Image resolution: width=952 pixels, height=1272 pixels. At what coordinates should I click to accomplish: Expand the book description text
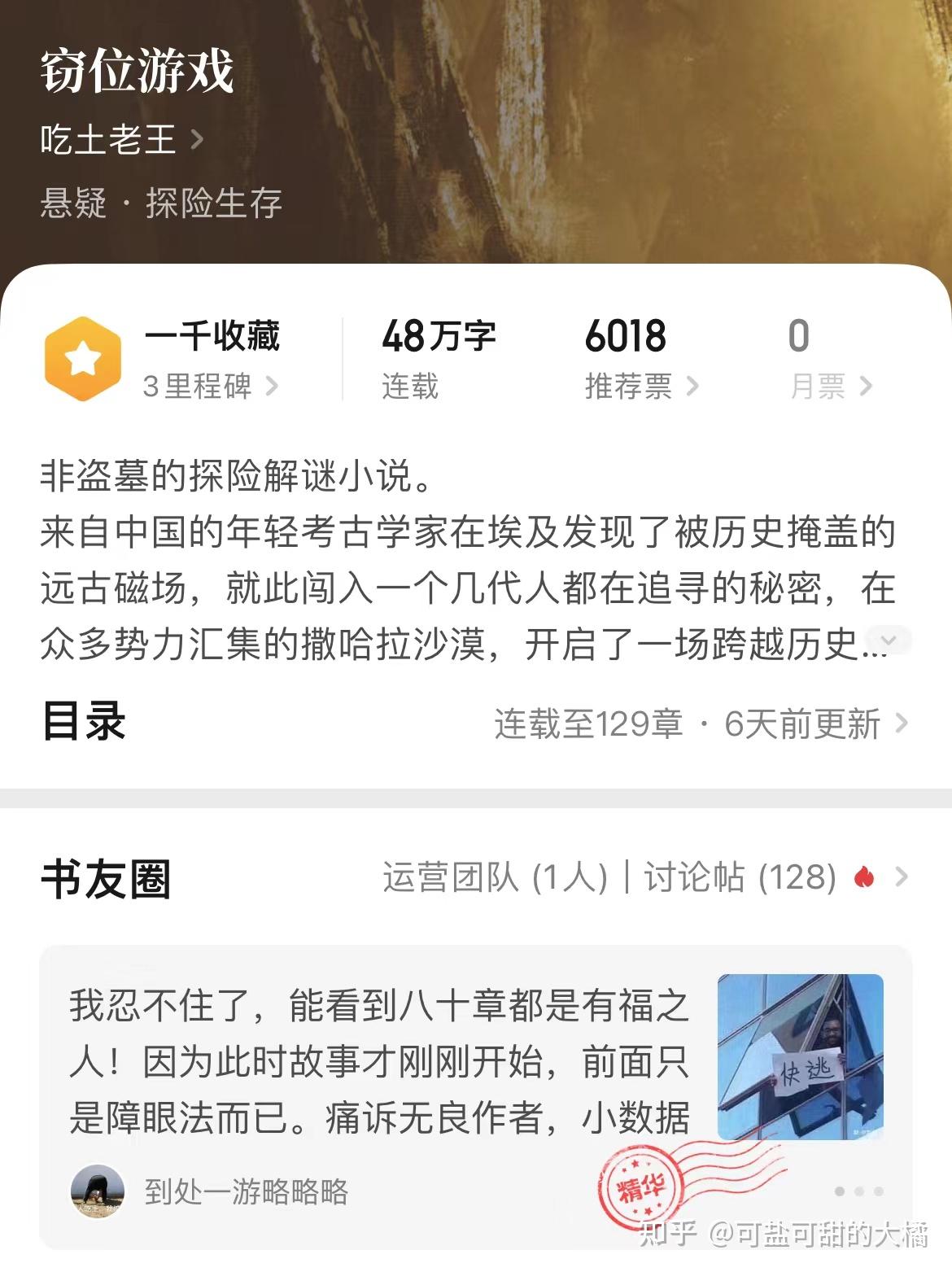coord(888,640)
